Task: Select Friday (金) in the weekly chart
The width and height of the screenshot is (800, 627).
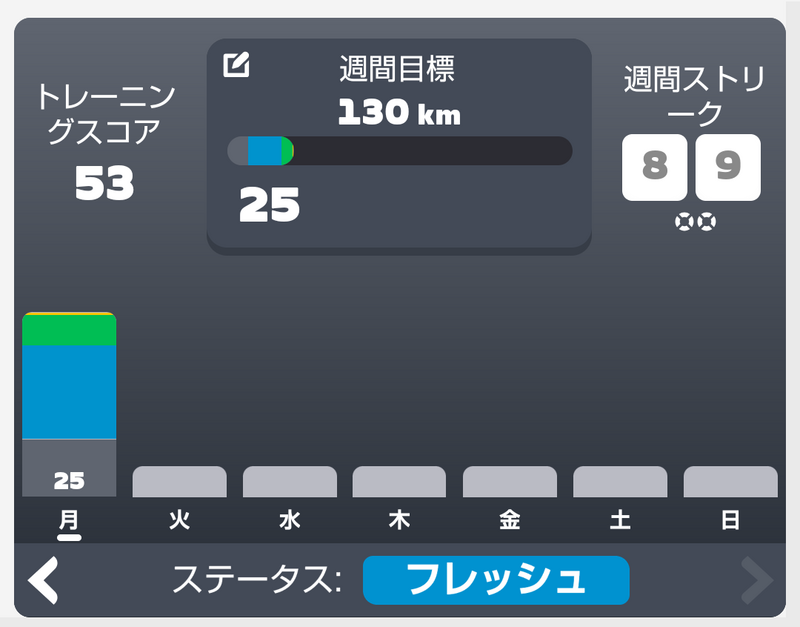Action: click(x=510, y=481)
